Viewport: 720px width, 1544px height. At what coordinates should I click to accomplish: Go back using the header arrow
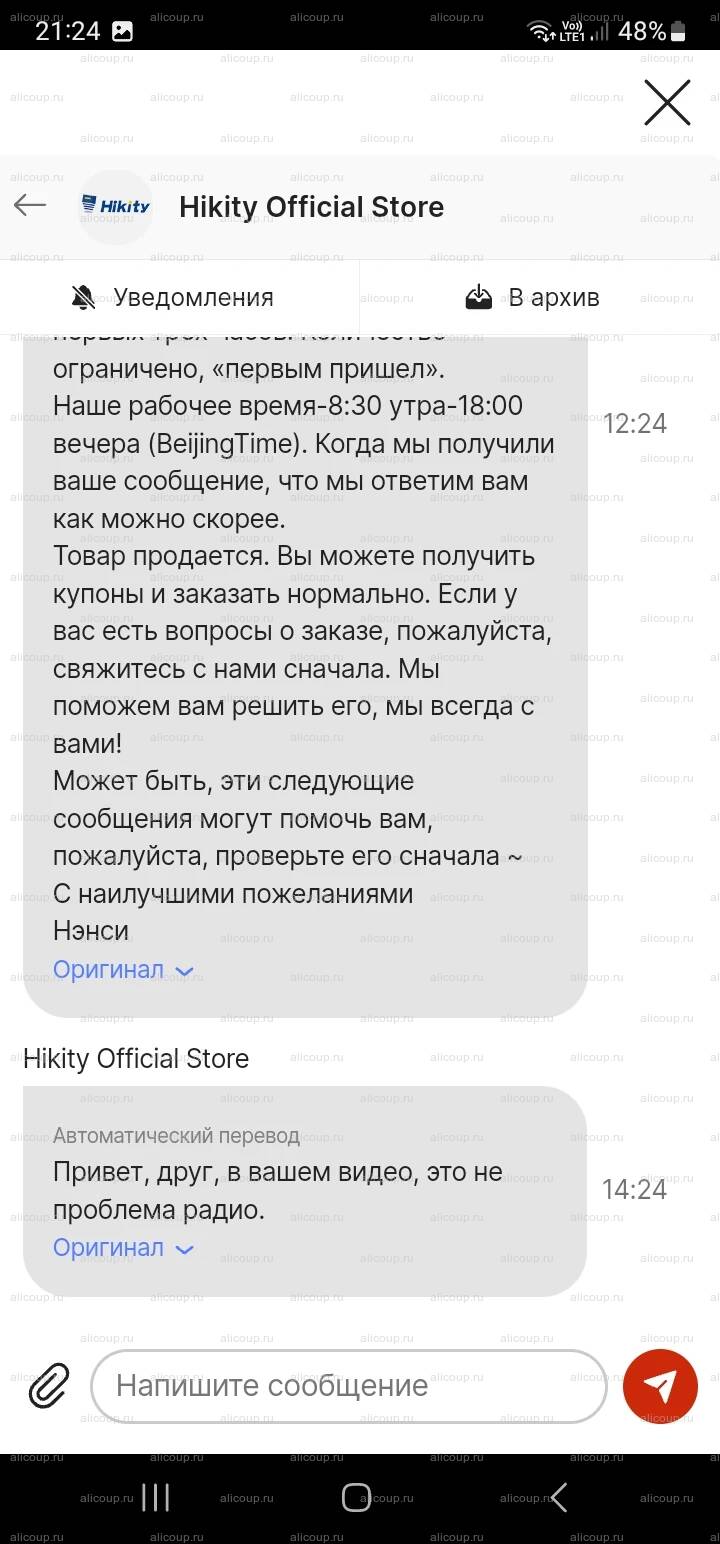click(30, 205)
